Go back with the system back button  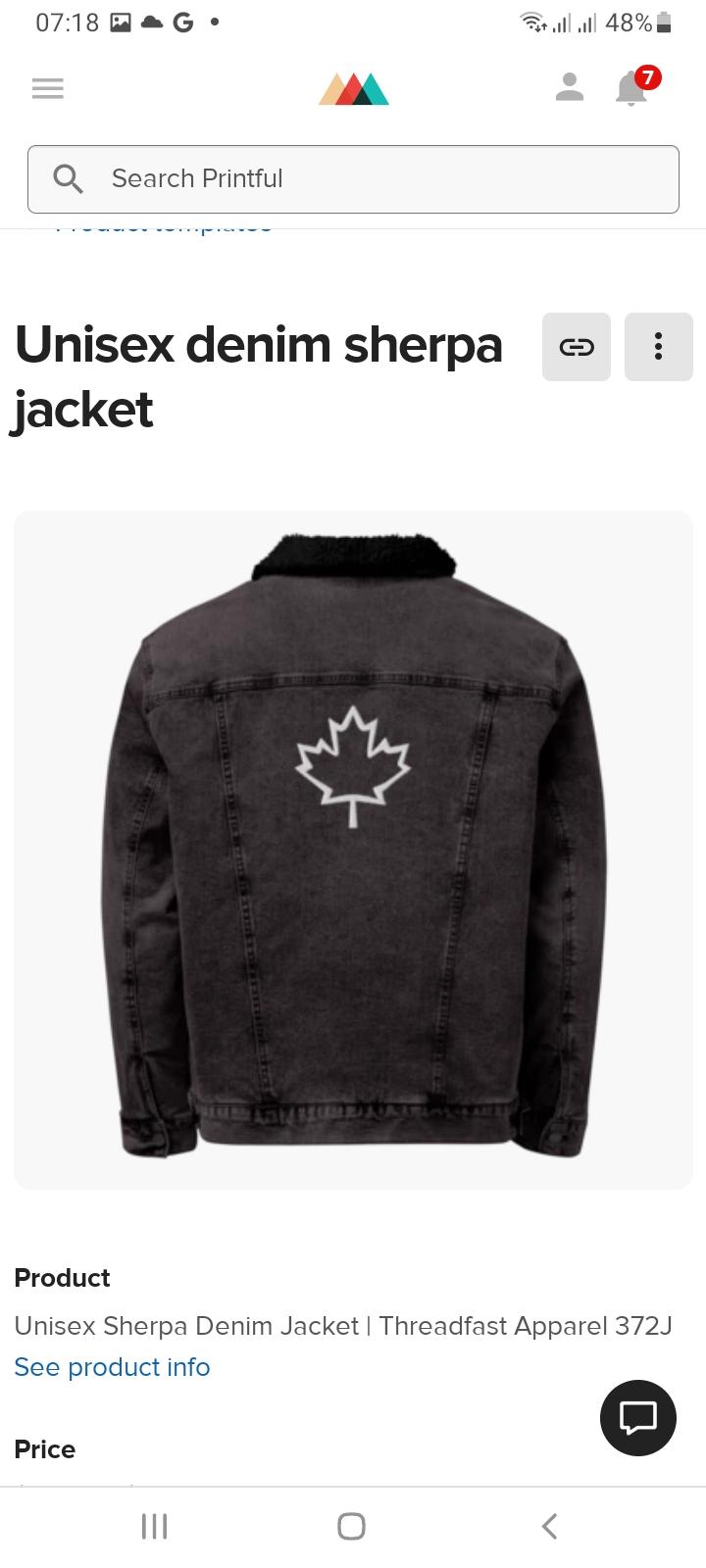pyautogui.click(x=549, y=1526)
